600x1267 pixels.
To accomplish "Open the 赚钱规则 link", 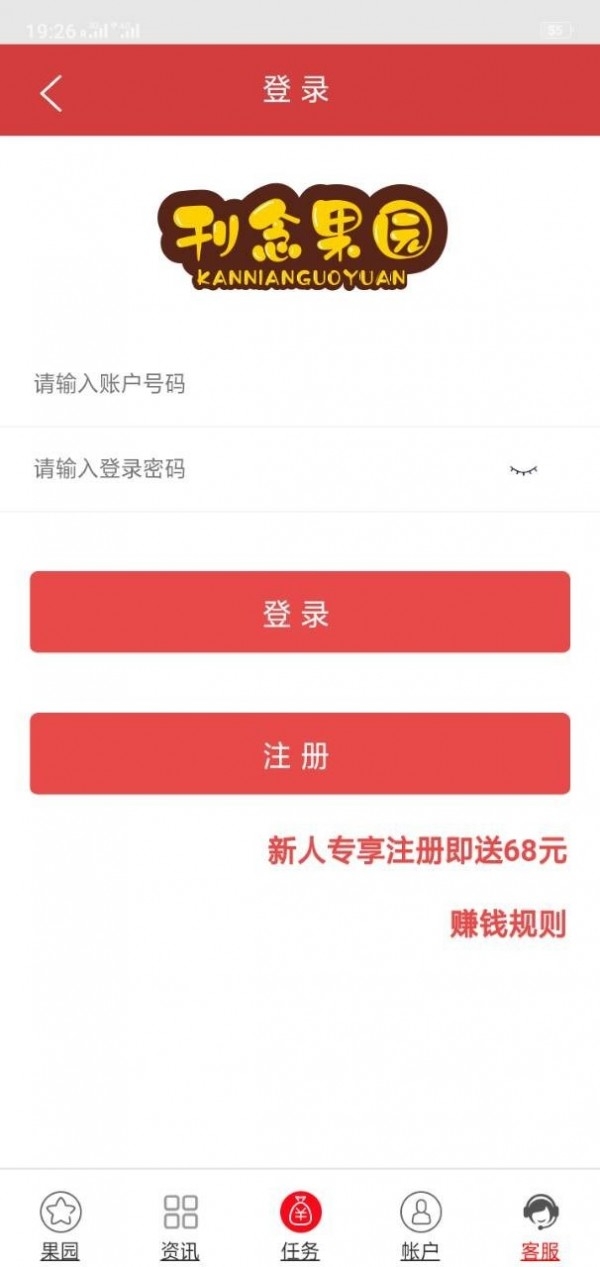I will coord(507,925).
